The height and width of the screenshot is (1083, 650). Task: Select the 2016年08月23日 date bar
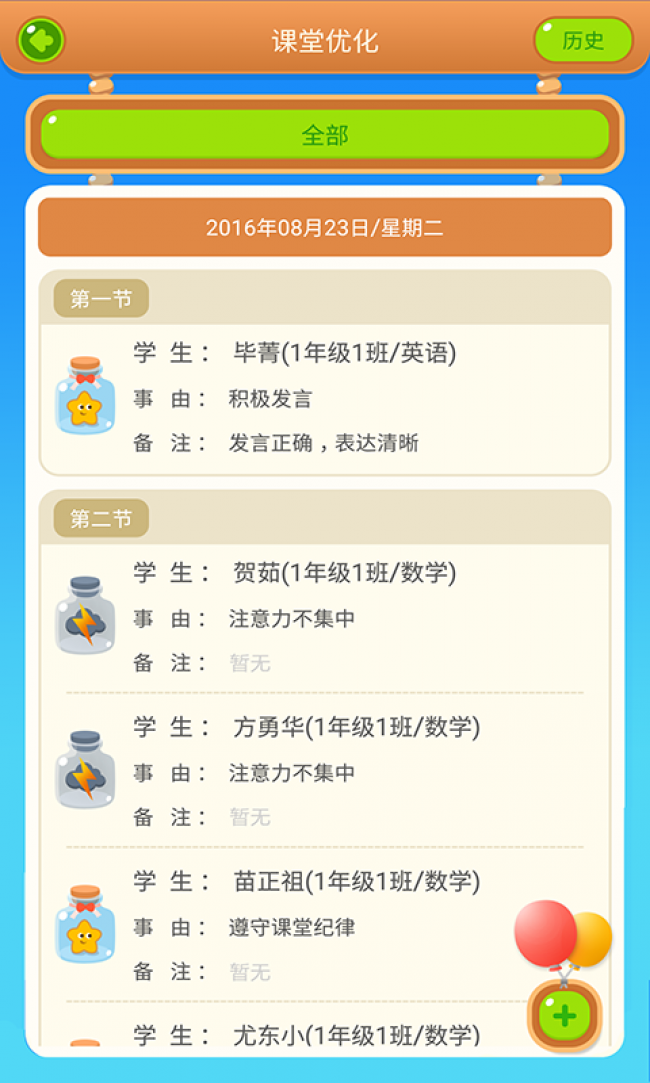coord(325,227)
